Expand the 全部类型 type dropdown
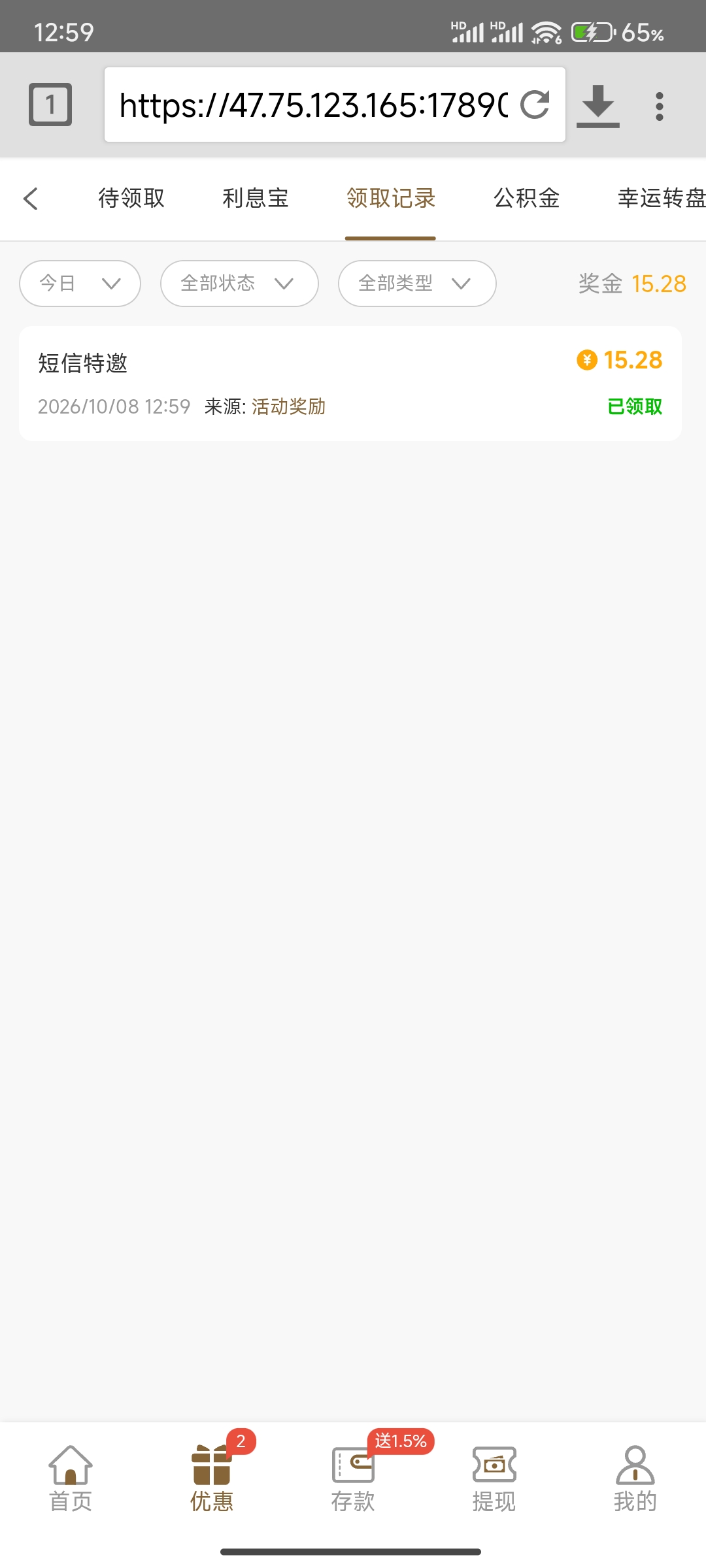 click(417, 284)
